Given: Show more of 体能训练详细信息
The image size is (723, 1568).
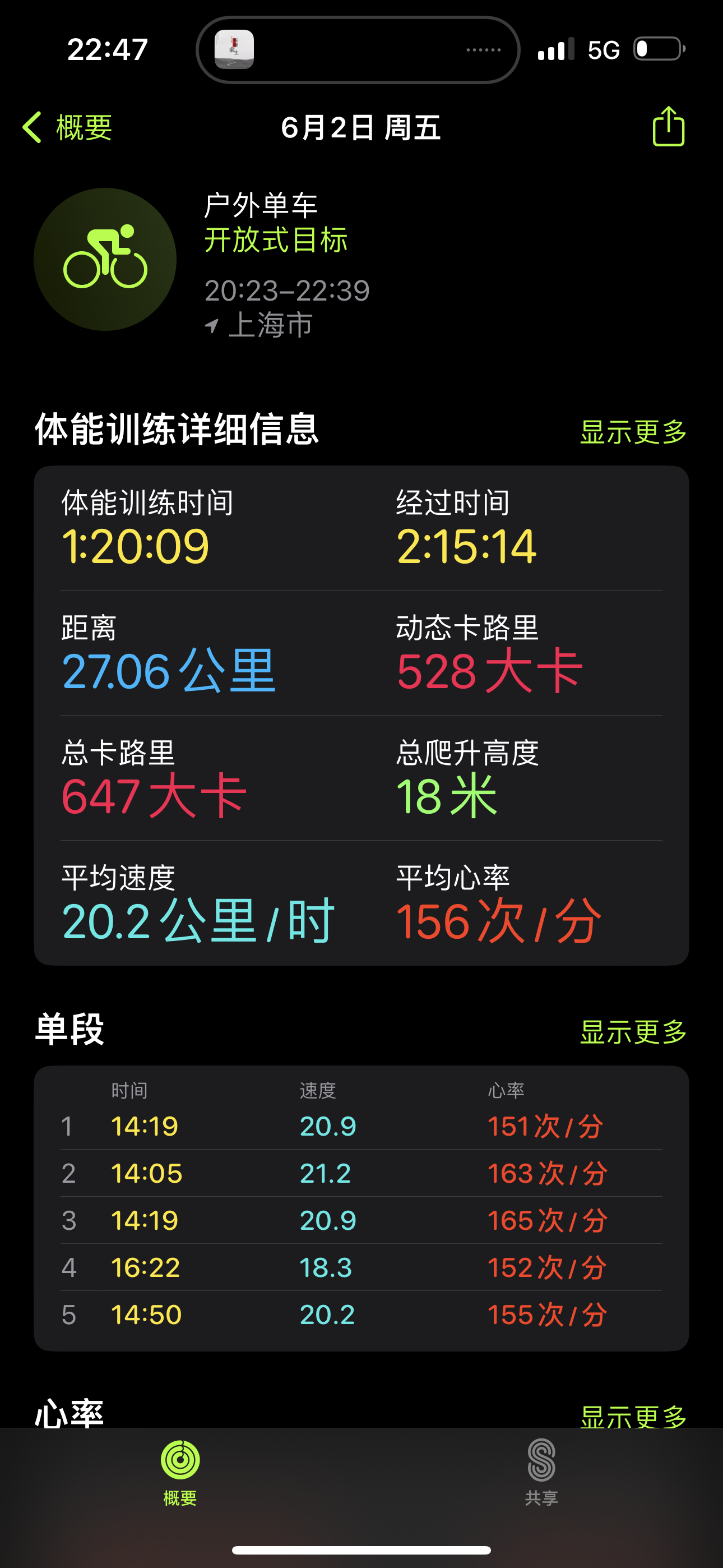Looking at the screenshot, I should [x=633, y=432].
